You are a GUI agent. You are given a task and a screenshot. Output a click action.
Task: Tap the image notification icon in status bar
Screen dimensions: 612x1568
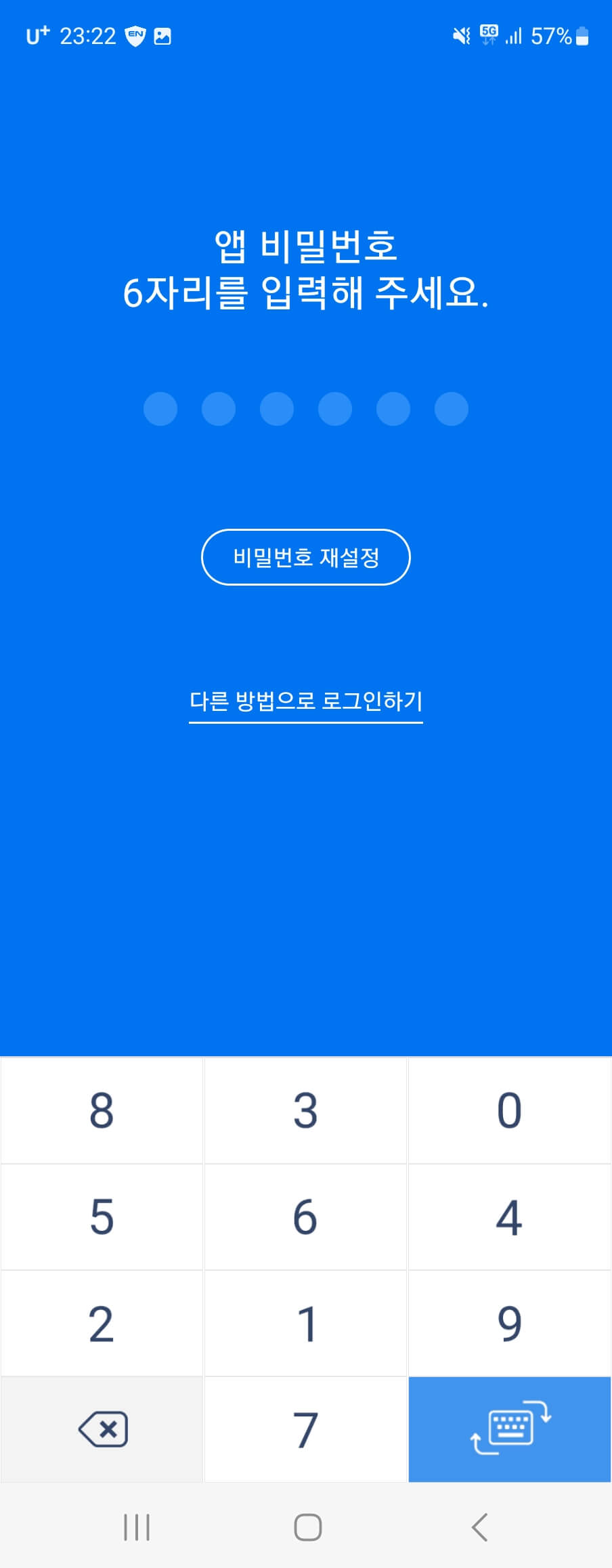coord(162,36)
